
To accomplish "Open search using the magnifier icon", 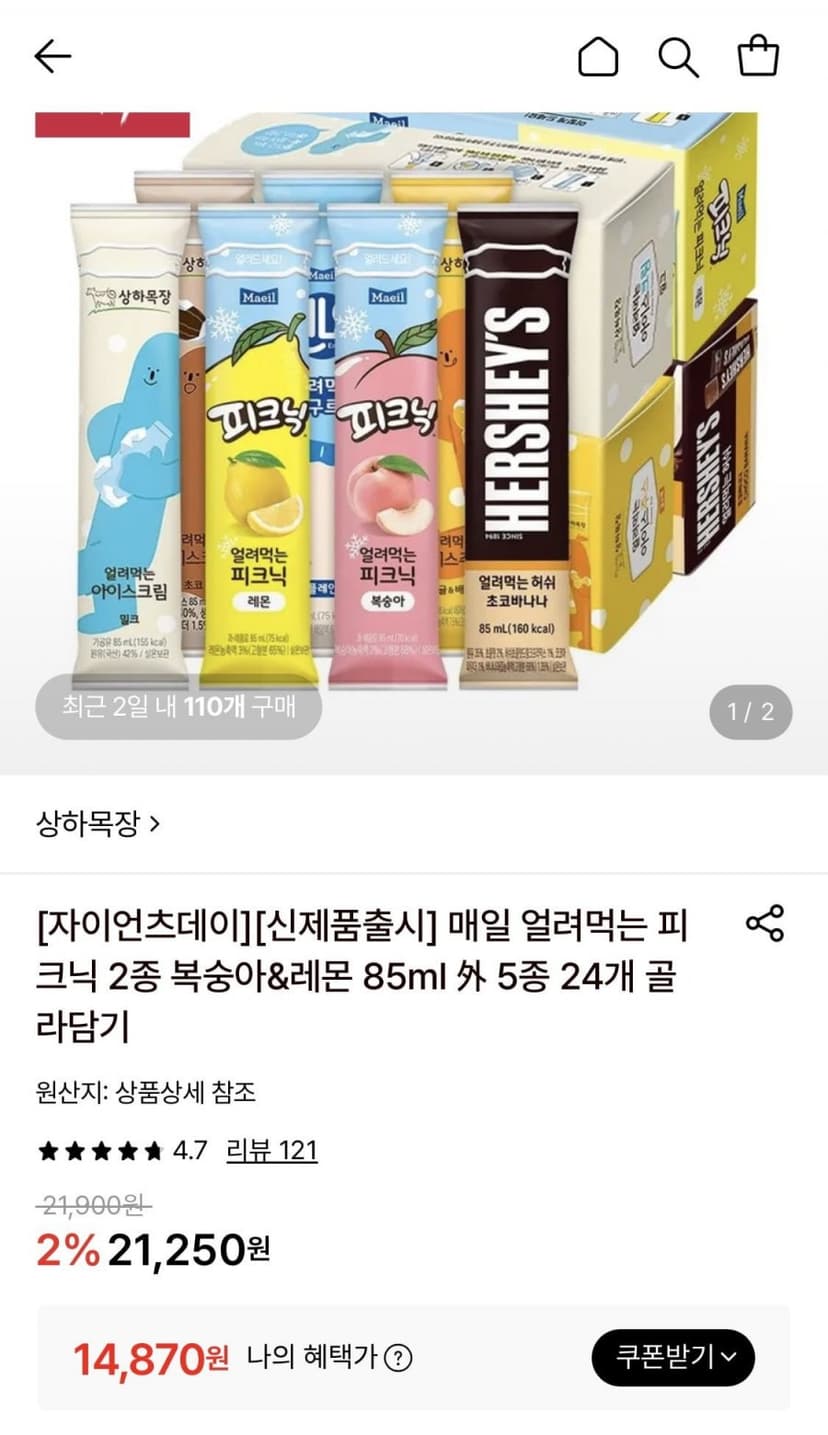I will 678,57.
